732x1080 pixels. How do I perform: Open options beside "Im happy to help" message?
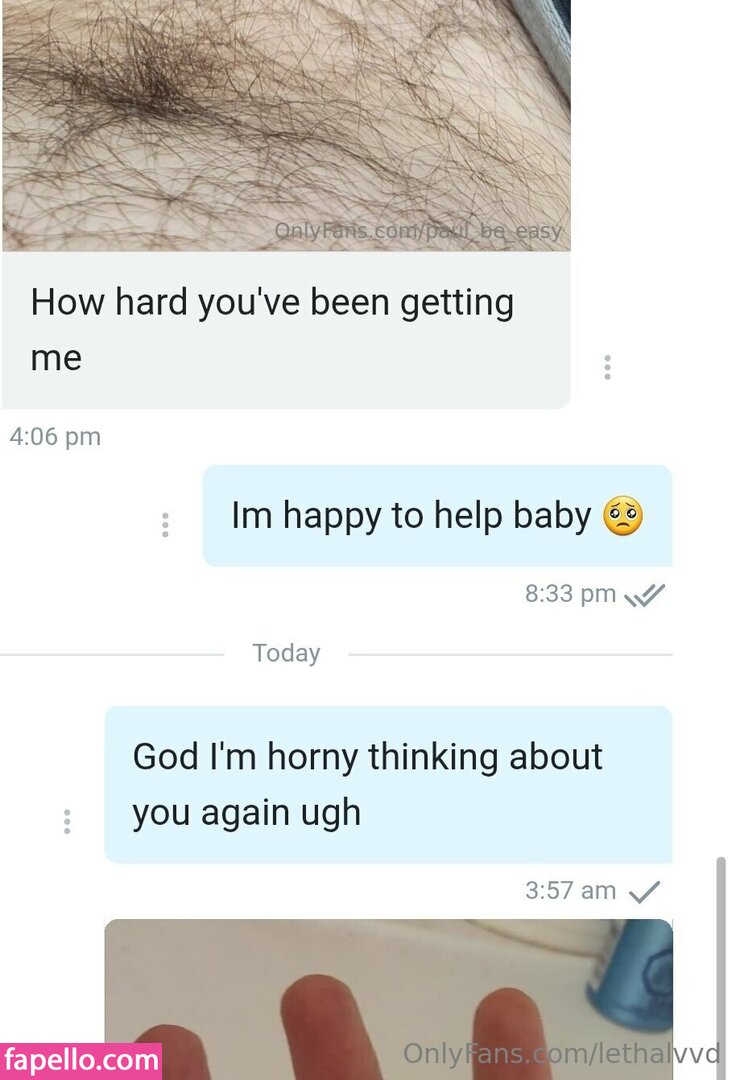click(165, 525)
